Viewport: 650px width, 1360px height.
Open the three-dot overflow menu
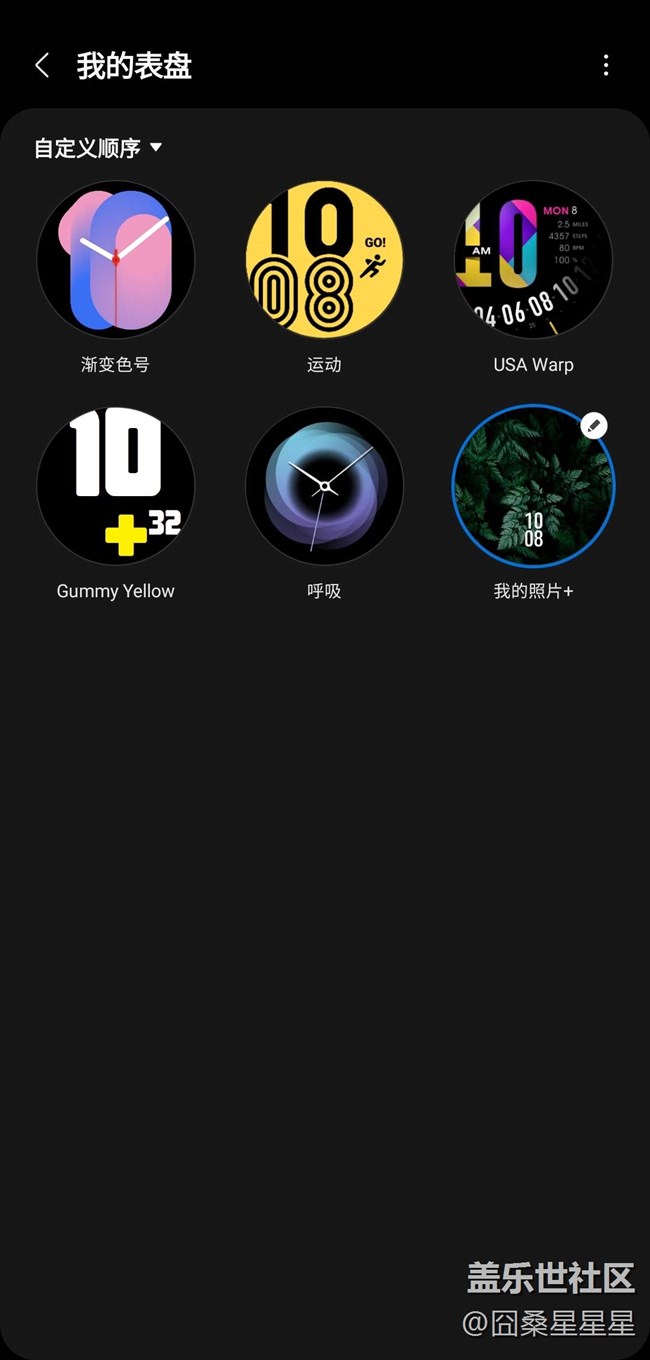click(x=605, y=66)
